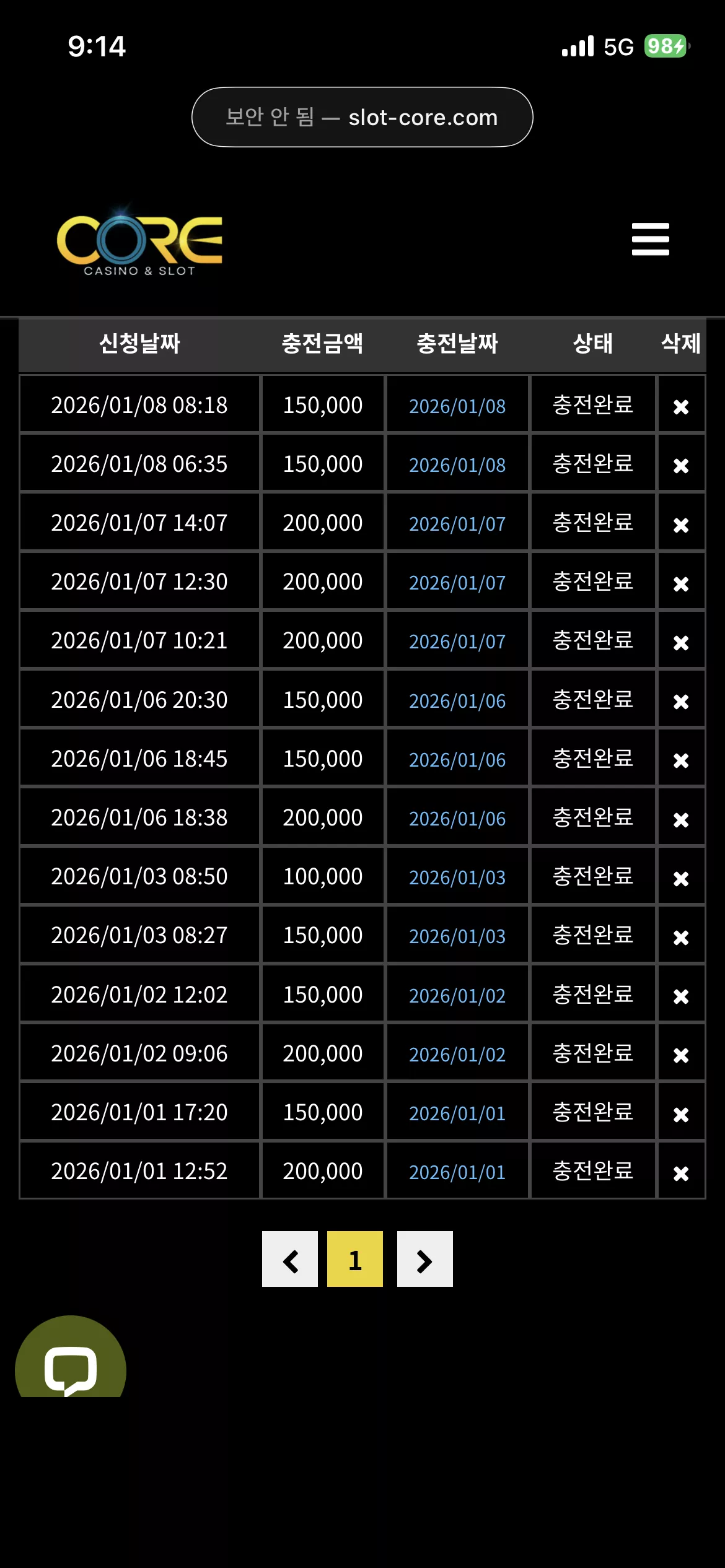Delete the 2026/01/02 09:06 record

coord(681,1055)
